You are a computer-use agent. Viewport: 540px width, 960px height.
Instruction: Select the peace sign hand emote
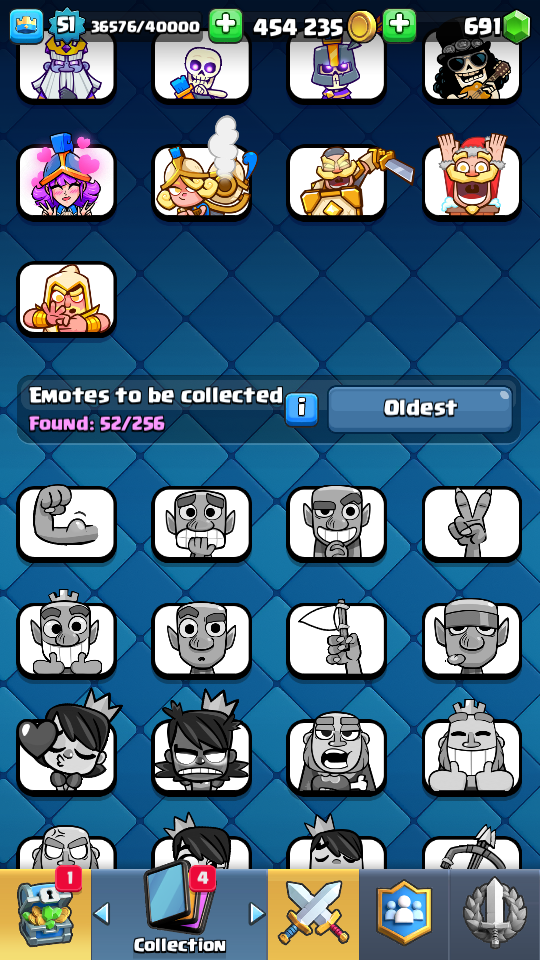pyautogui.click(x=472, y=523)
